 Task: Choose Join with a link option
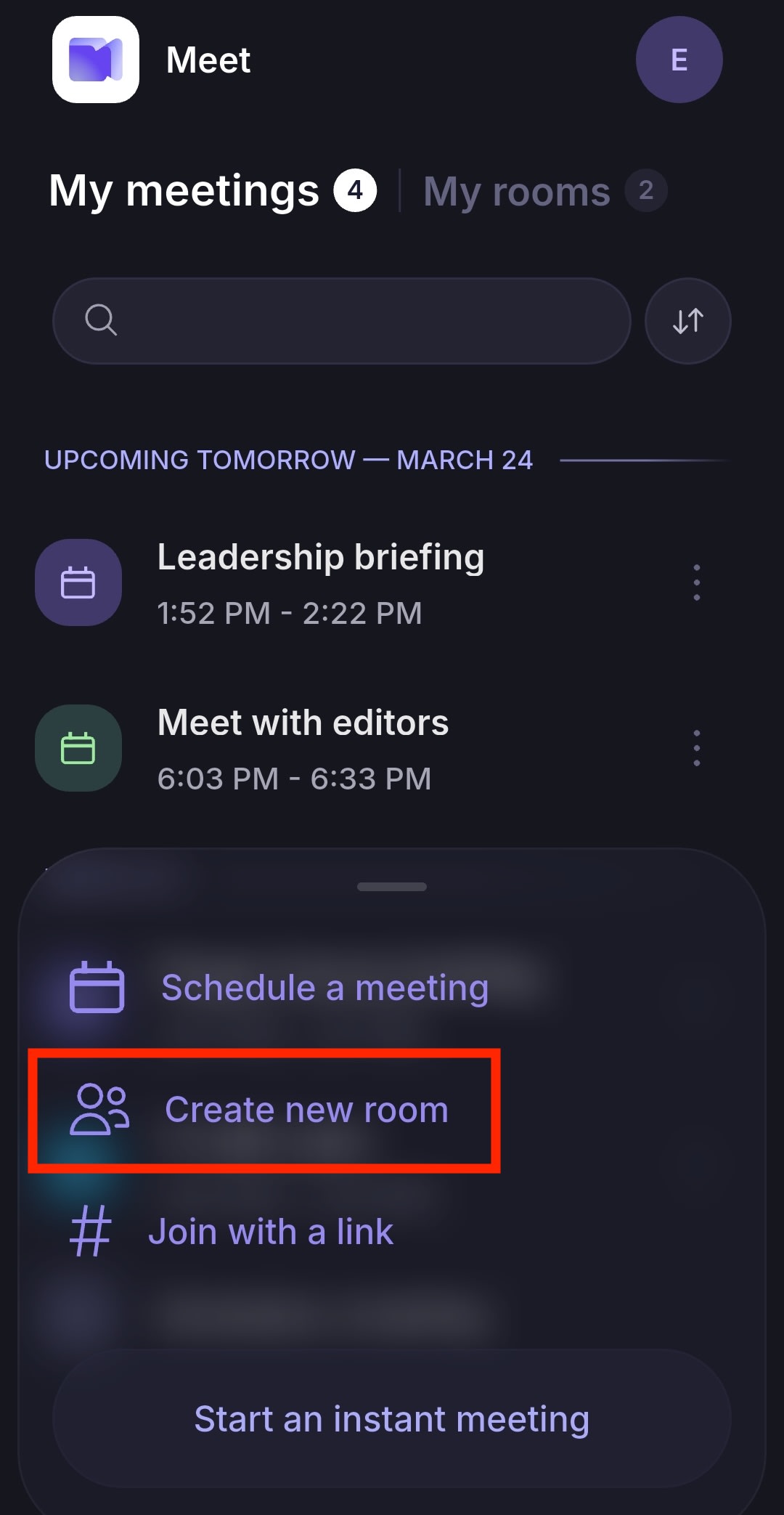pos(271,1231)
